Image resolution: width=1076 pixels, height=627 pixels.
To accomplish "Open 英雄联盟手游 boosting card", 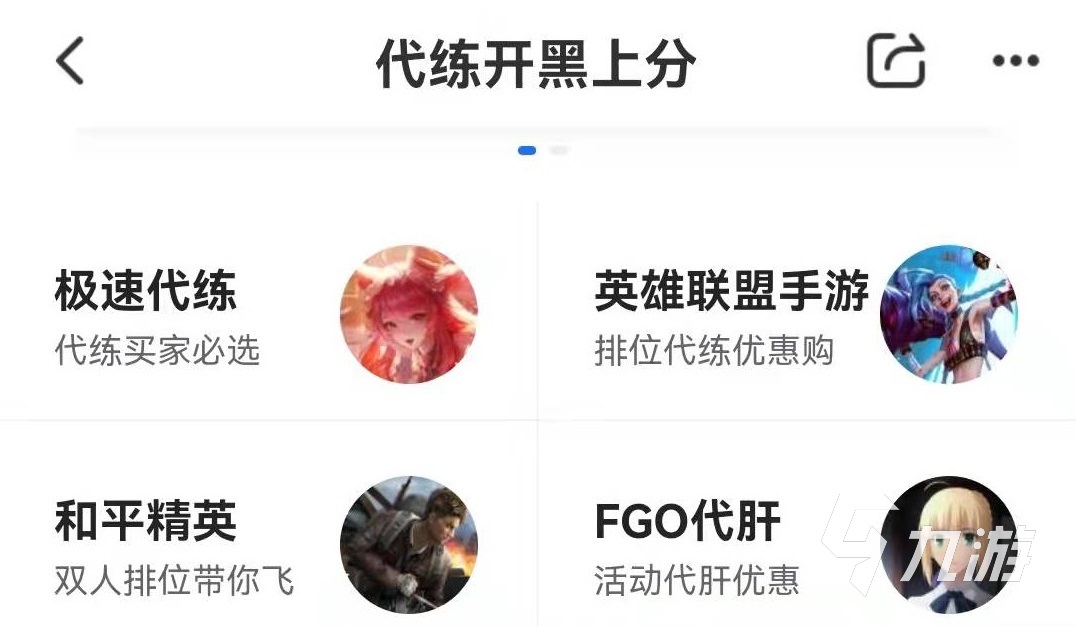I will tap(806, 315).
